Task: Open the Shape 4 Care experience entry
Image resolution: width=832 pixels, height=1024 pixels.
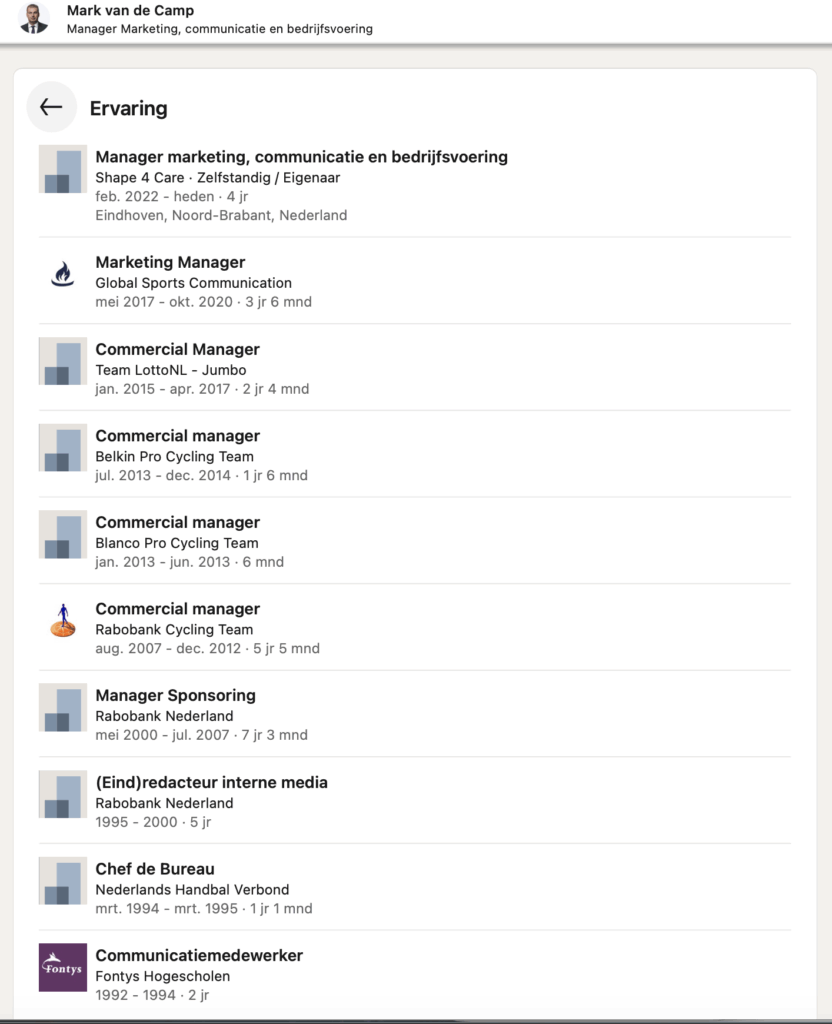Action: point(301,157)
